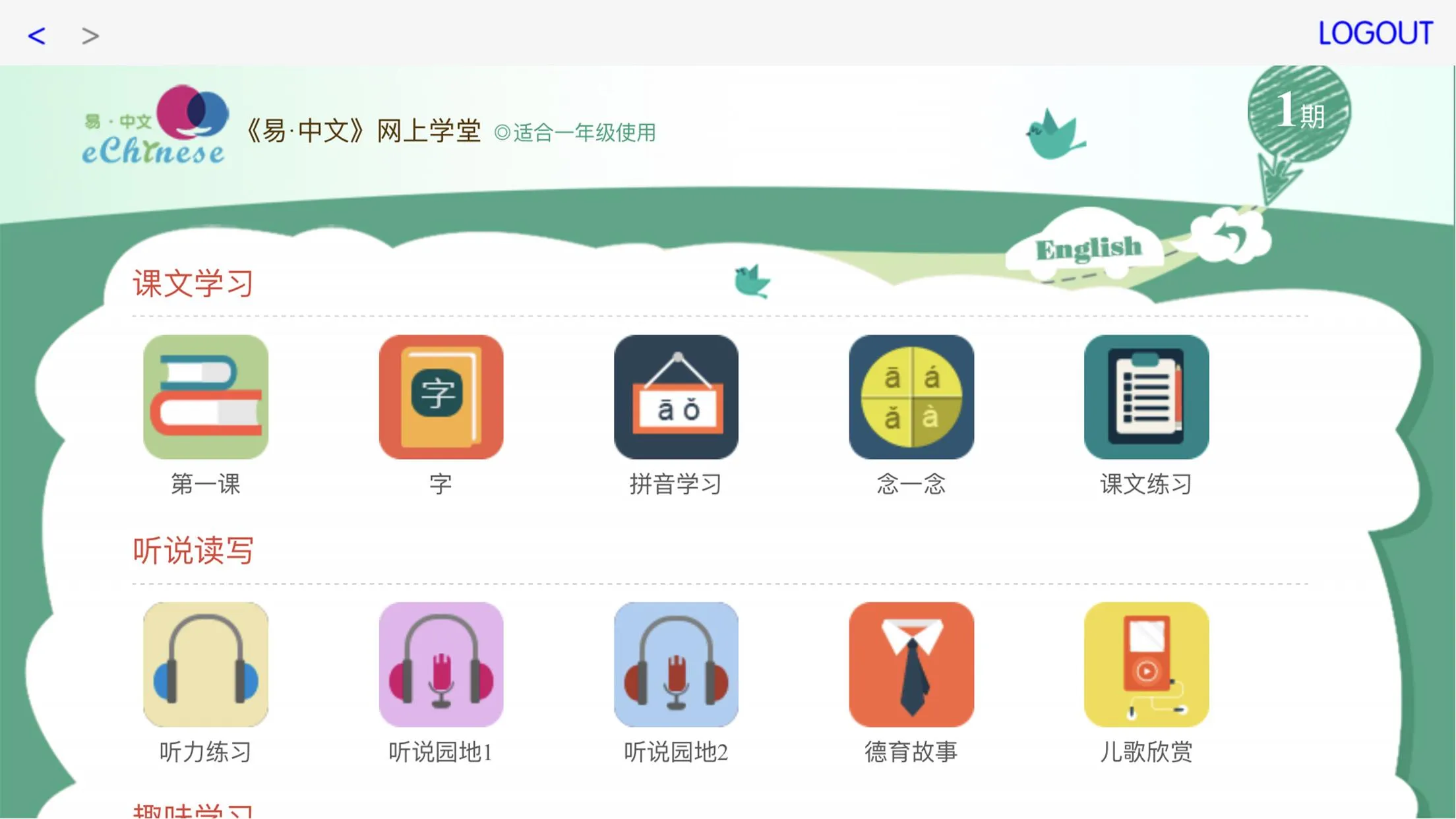
Task: Open 念一念 tone reading activity
Action: click(911, 397)
